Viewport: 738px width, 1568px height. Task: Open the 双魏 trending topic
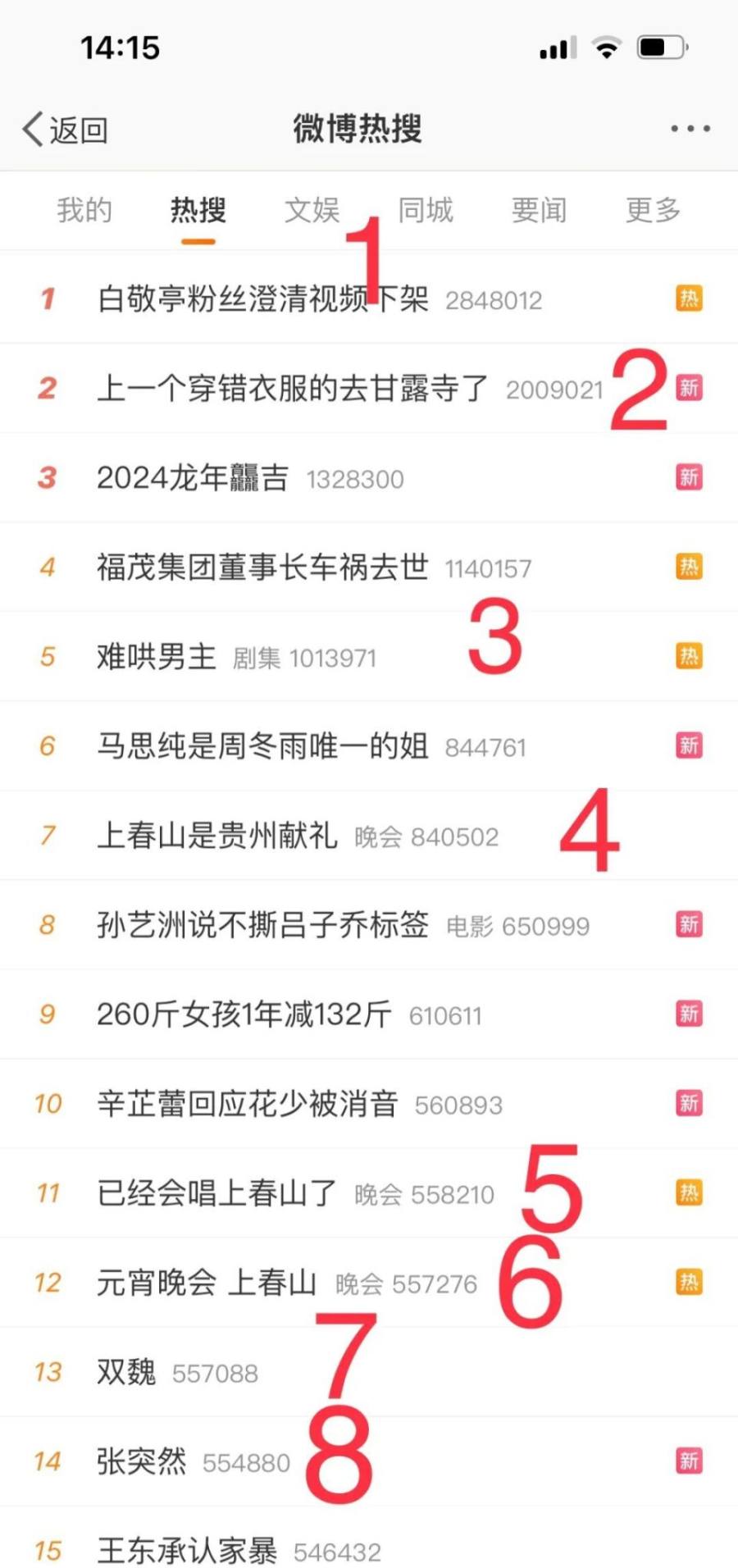[x=369, y=1371]
